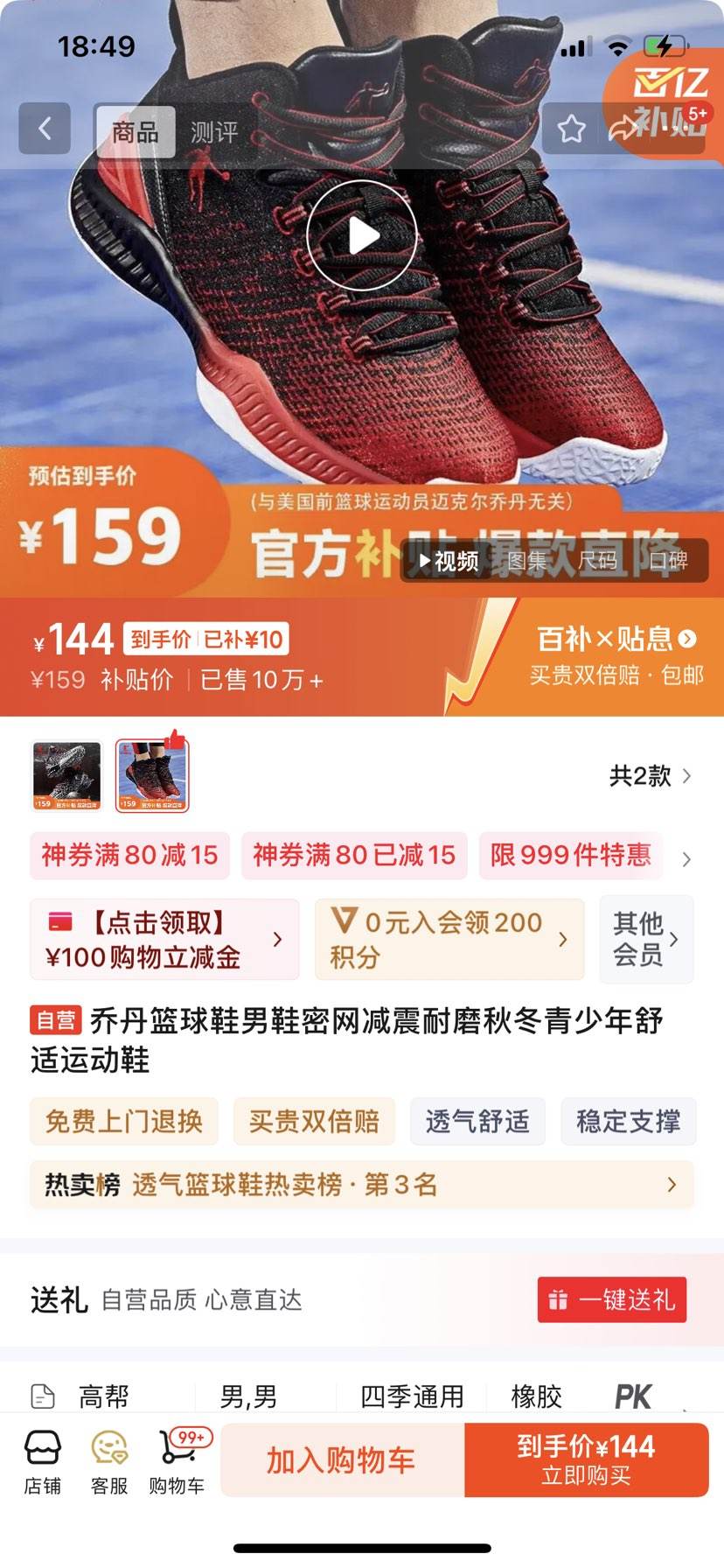The image size is (724, 1568).
Task: Play the product video
Action: click(x=361, y=235)
